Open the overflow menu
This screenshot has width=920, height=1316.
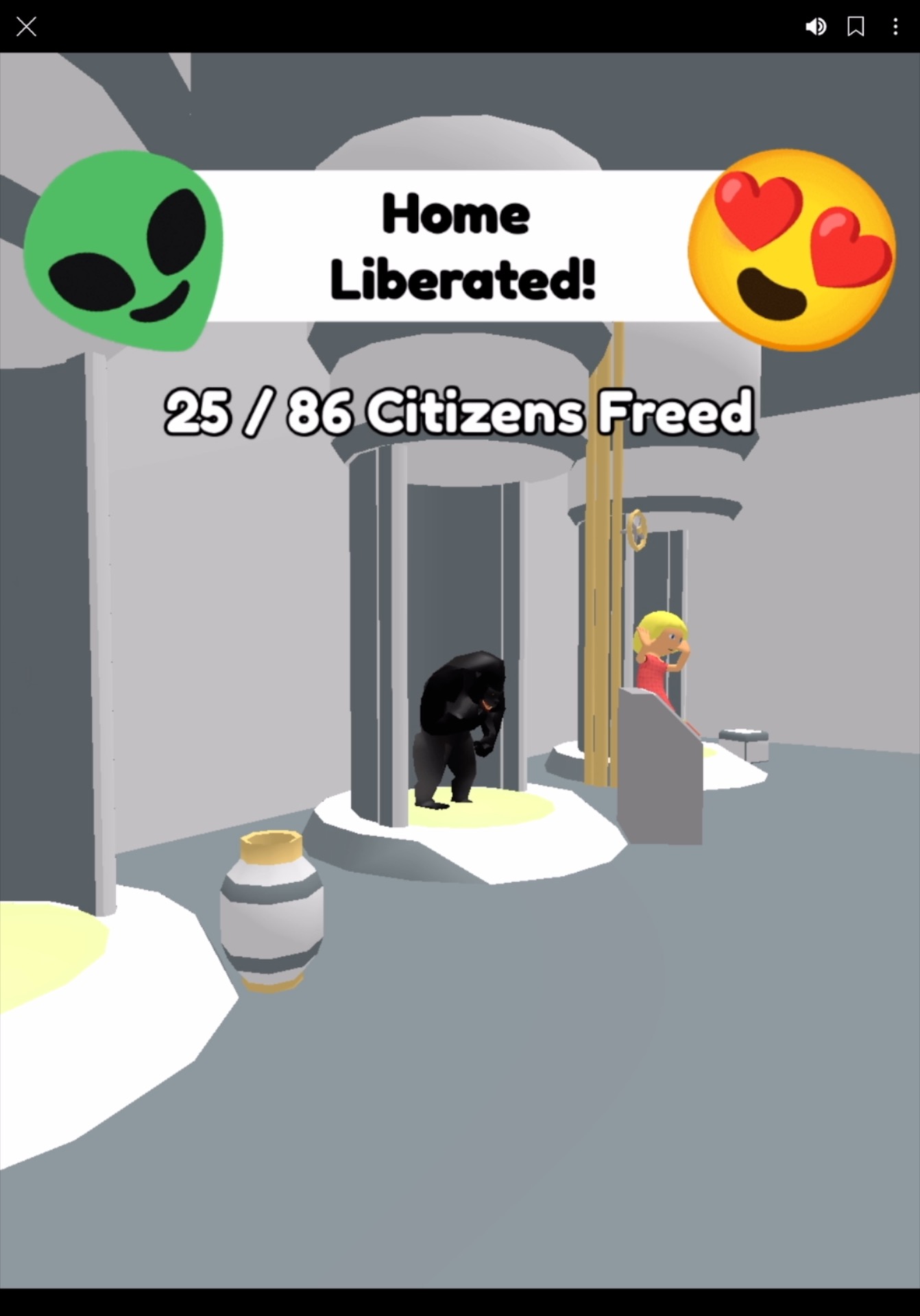coord(895,27)
